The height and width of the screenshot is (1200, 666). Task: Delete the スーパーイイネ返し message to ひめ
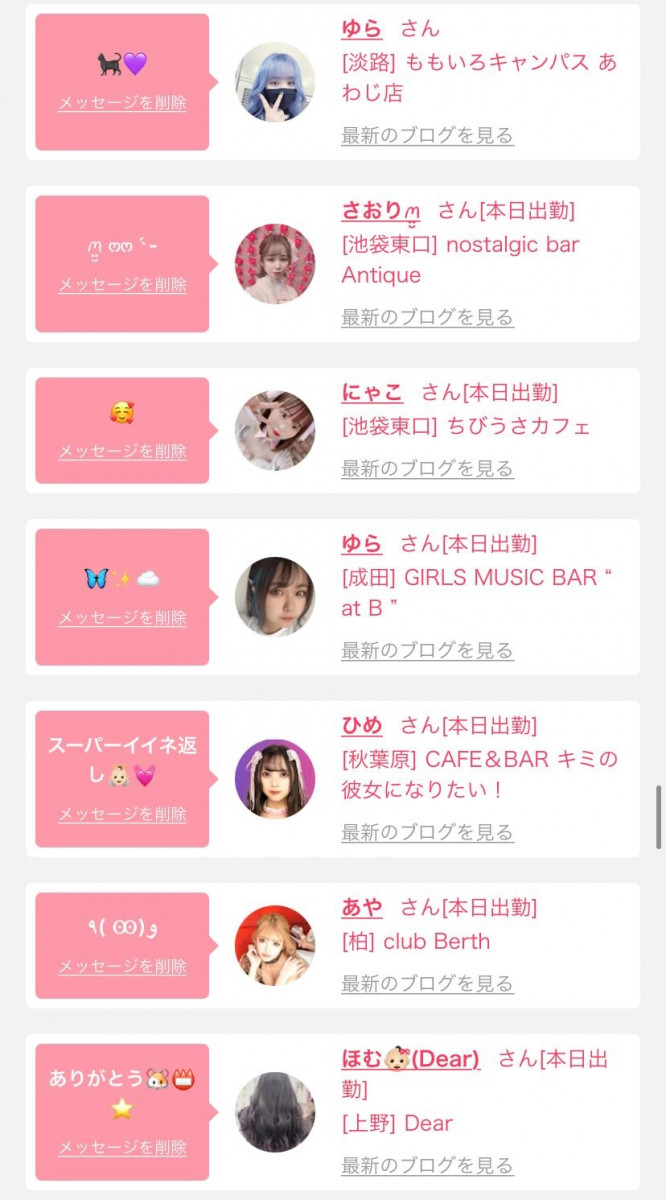[x=122, y=815]
